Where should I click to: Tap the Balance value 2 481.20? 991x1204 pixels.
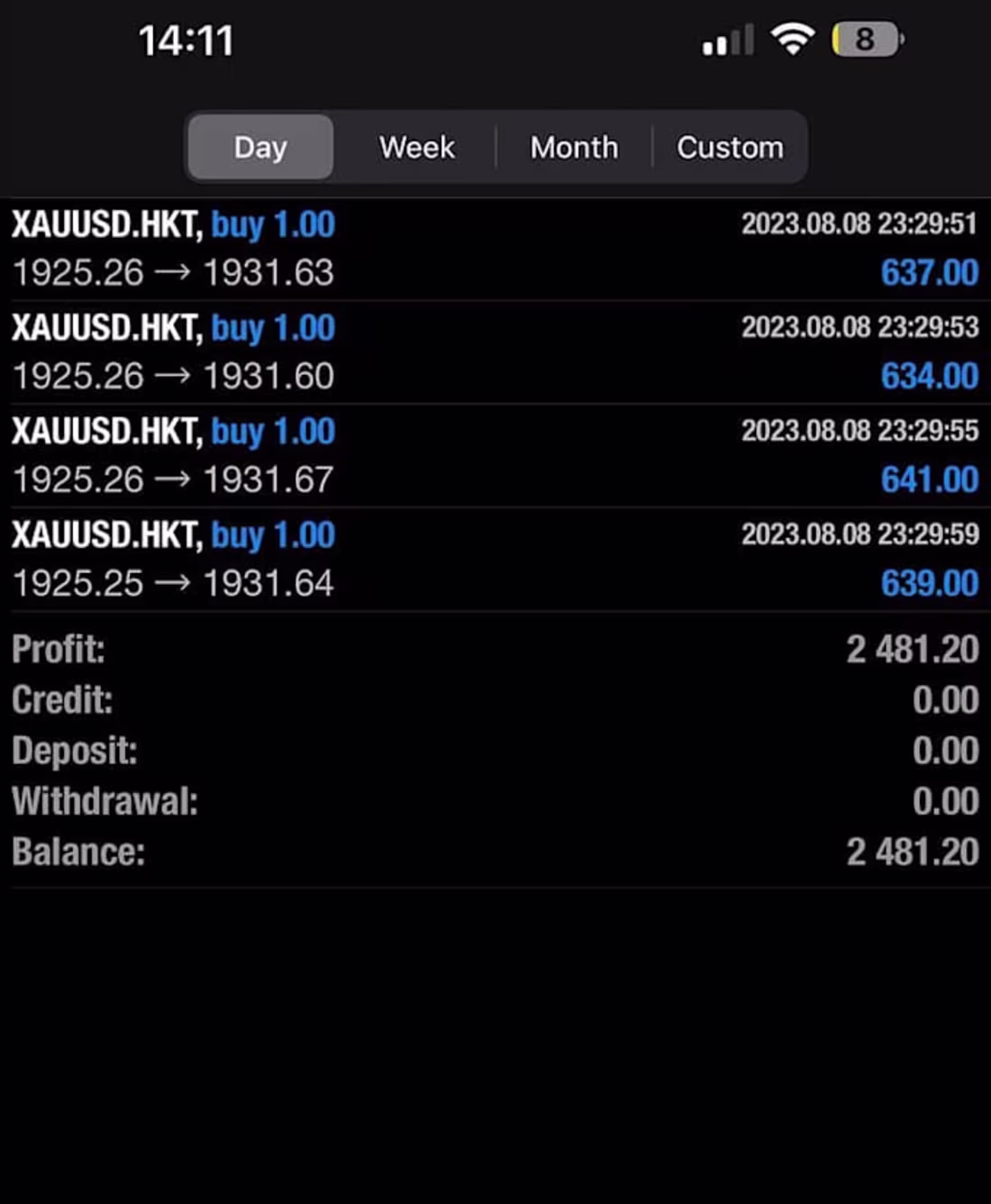point(910,850)
